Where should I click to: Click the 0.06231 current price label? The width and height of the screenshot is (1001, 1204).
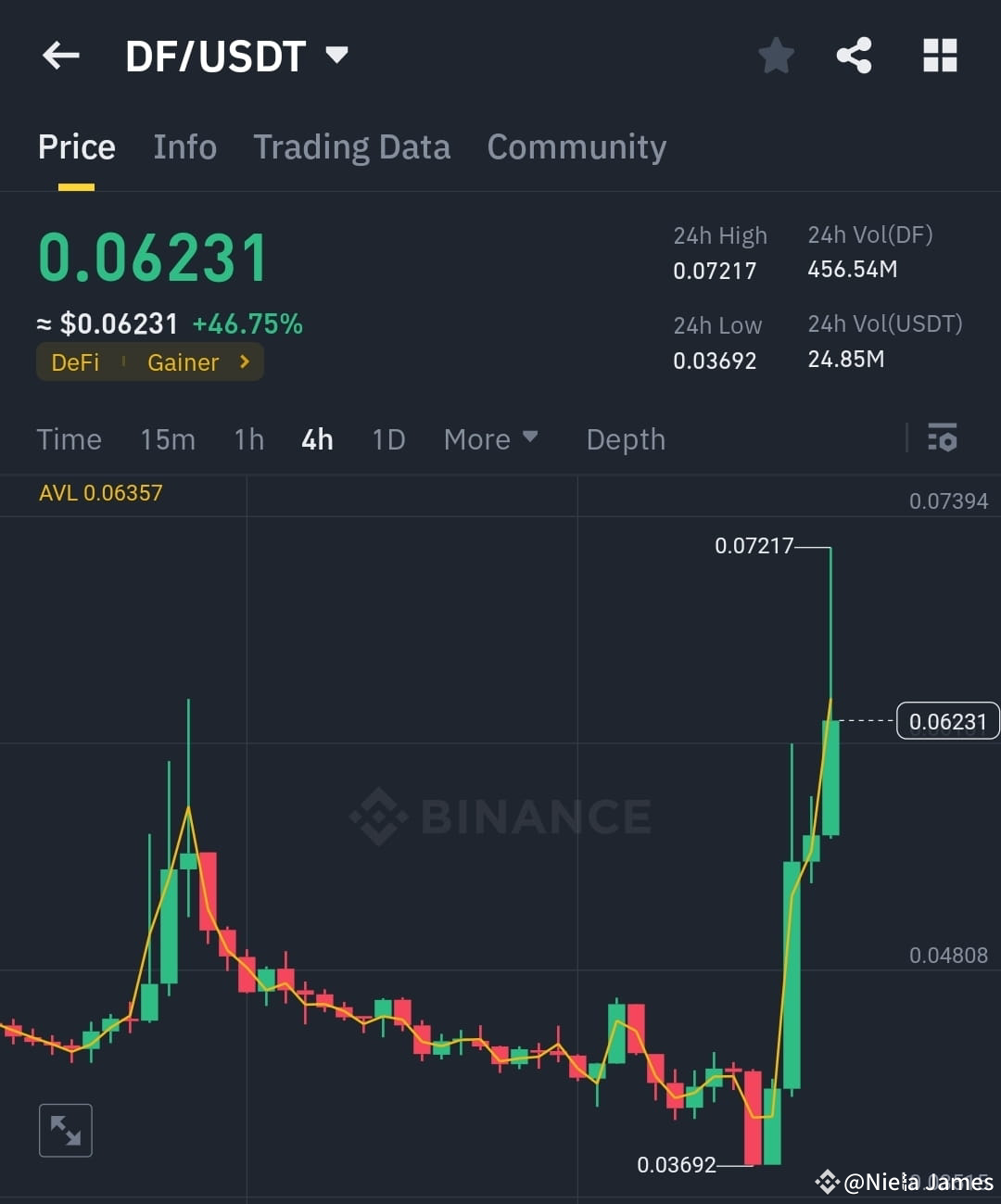[x=947, y=720]
